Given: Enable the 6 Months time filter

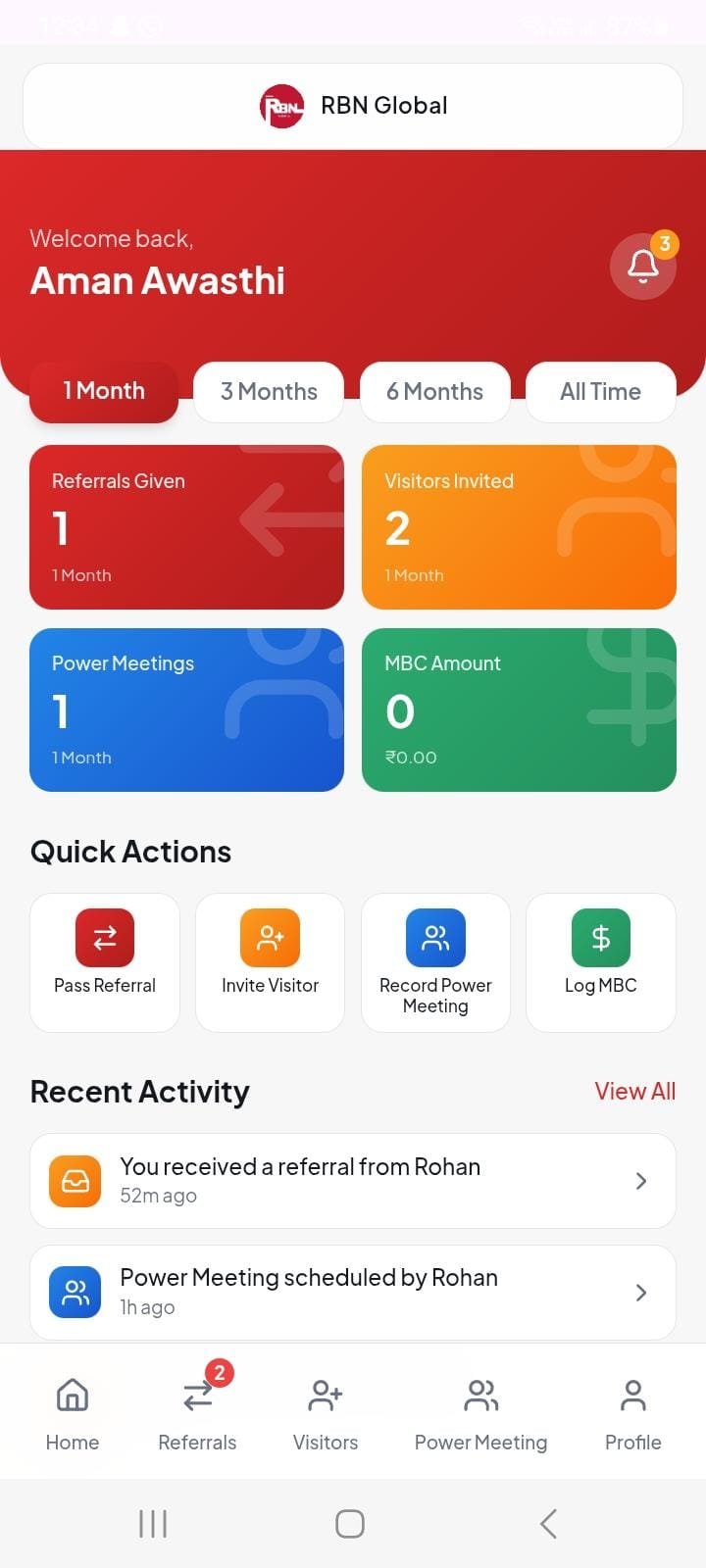Looking at the screenshot, I should click(x=434, y=392).
